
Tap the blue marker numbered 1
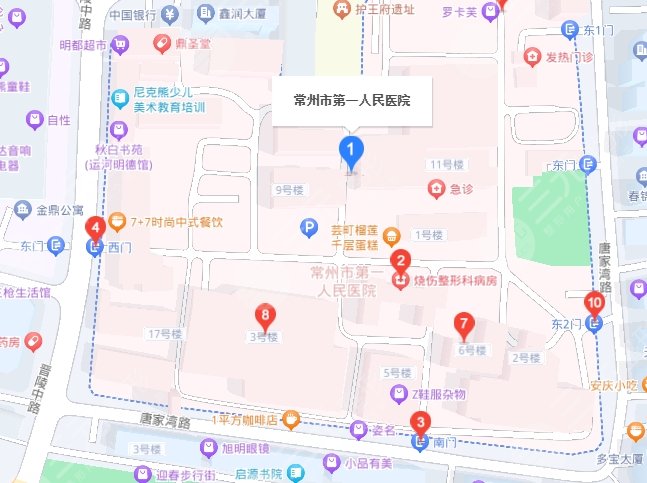[x=350, y=151]
